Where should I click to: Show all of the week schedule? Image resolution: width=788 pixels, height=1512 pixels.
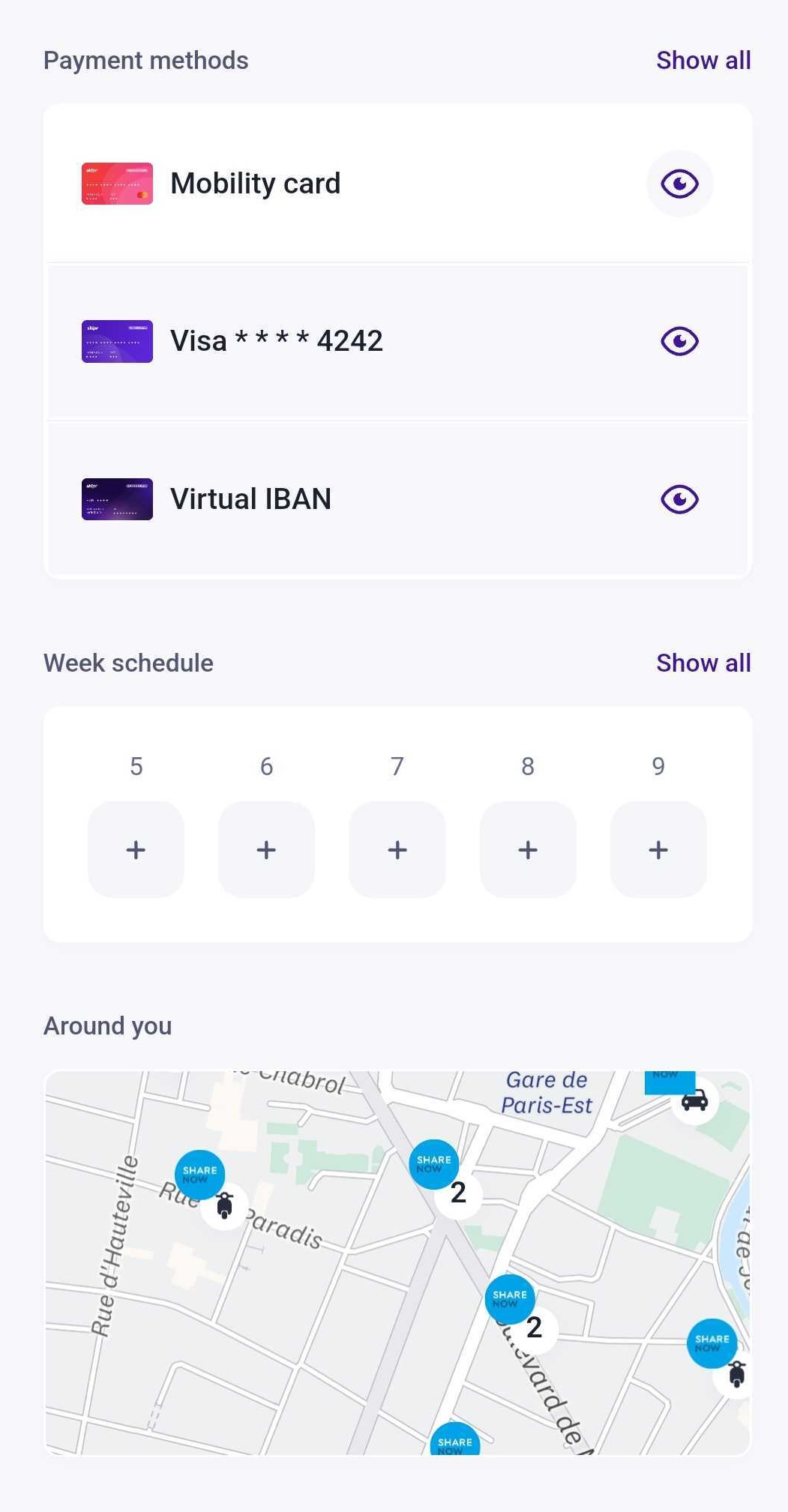point(703,663)
